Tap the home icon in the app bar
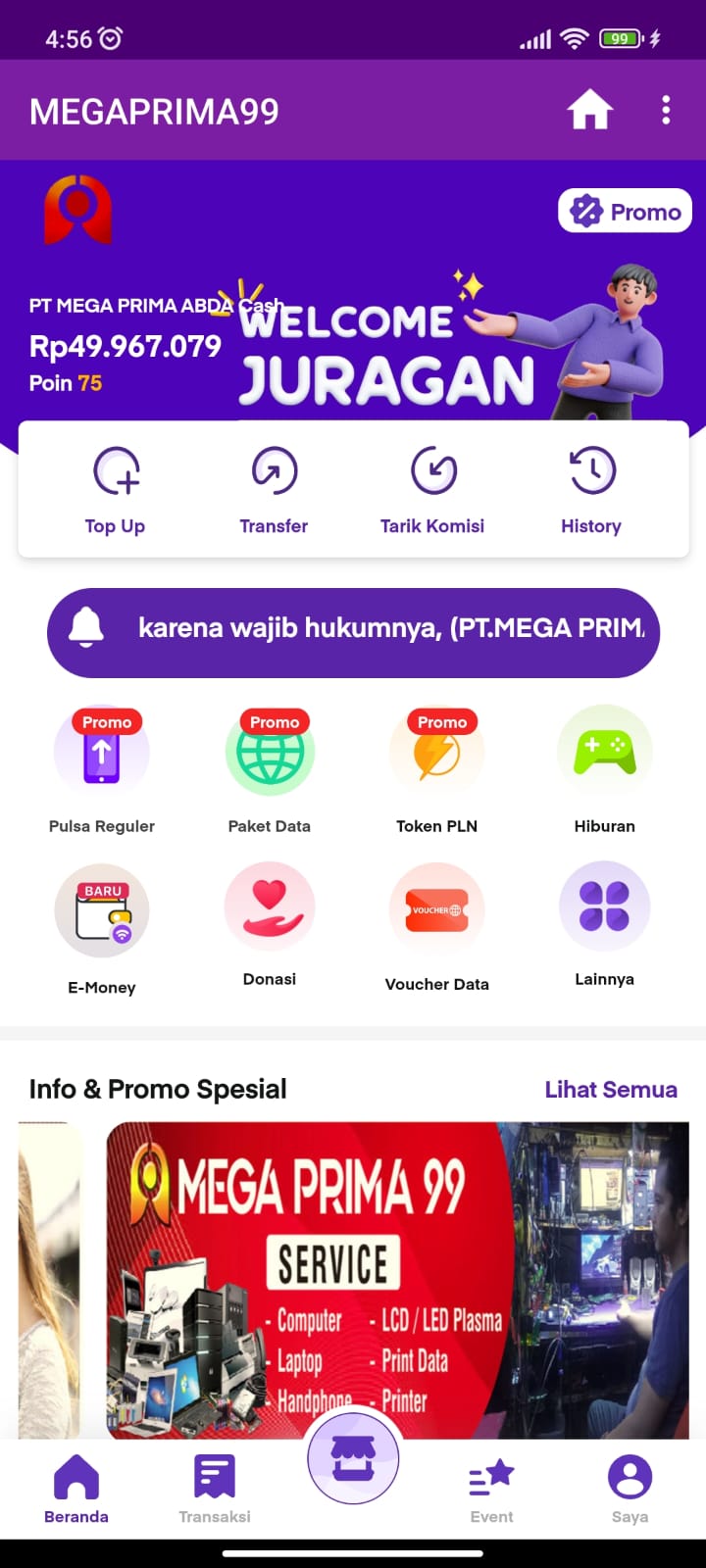Image resolution: width=706 pixels, height=1568 pixels. pos(589,110)
